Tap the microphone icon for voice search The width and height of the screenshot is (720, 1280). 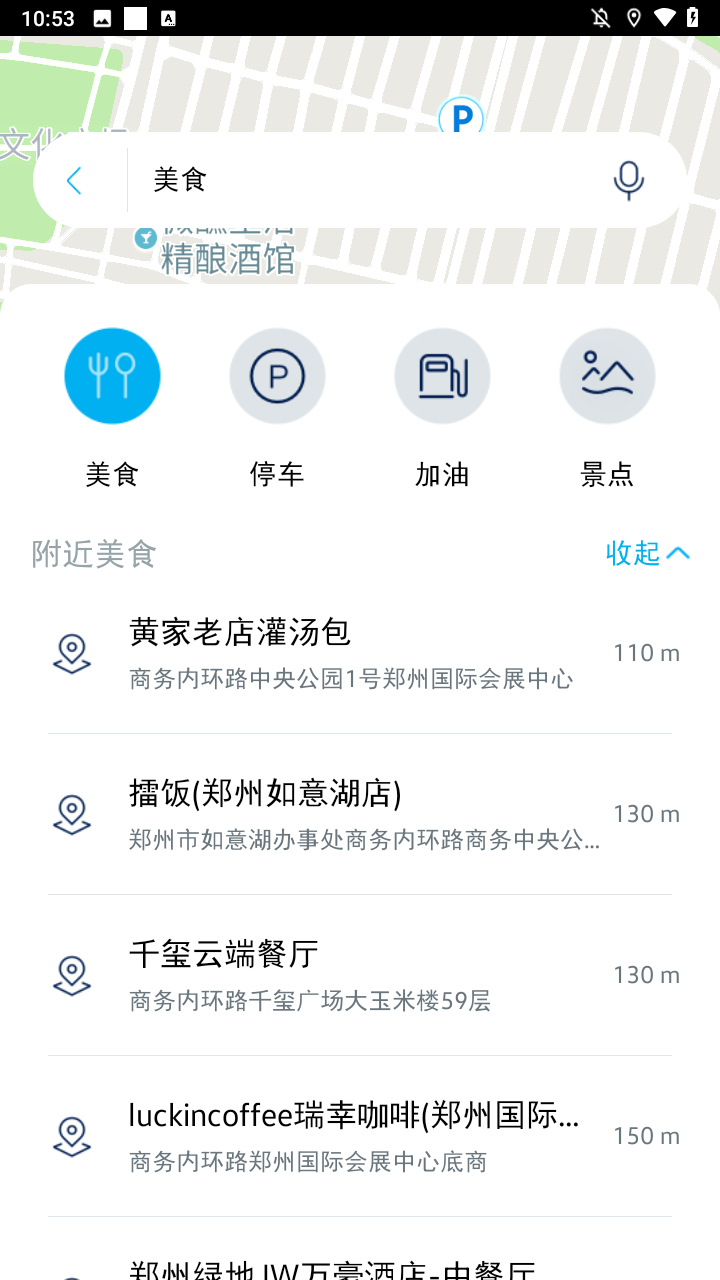pyautogui.click(x=627, y=180)
